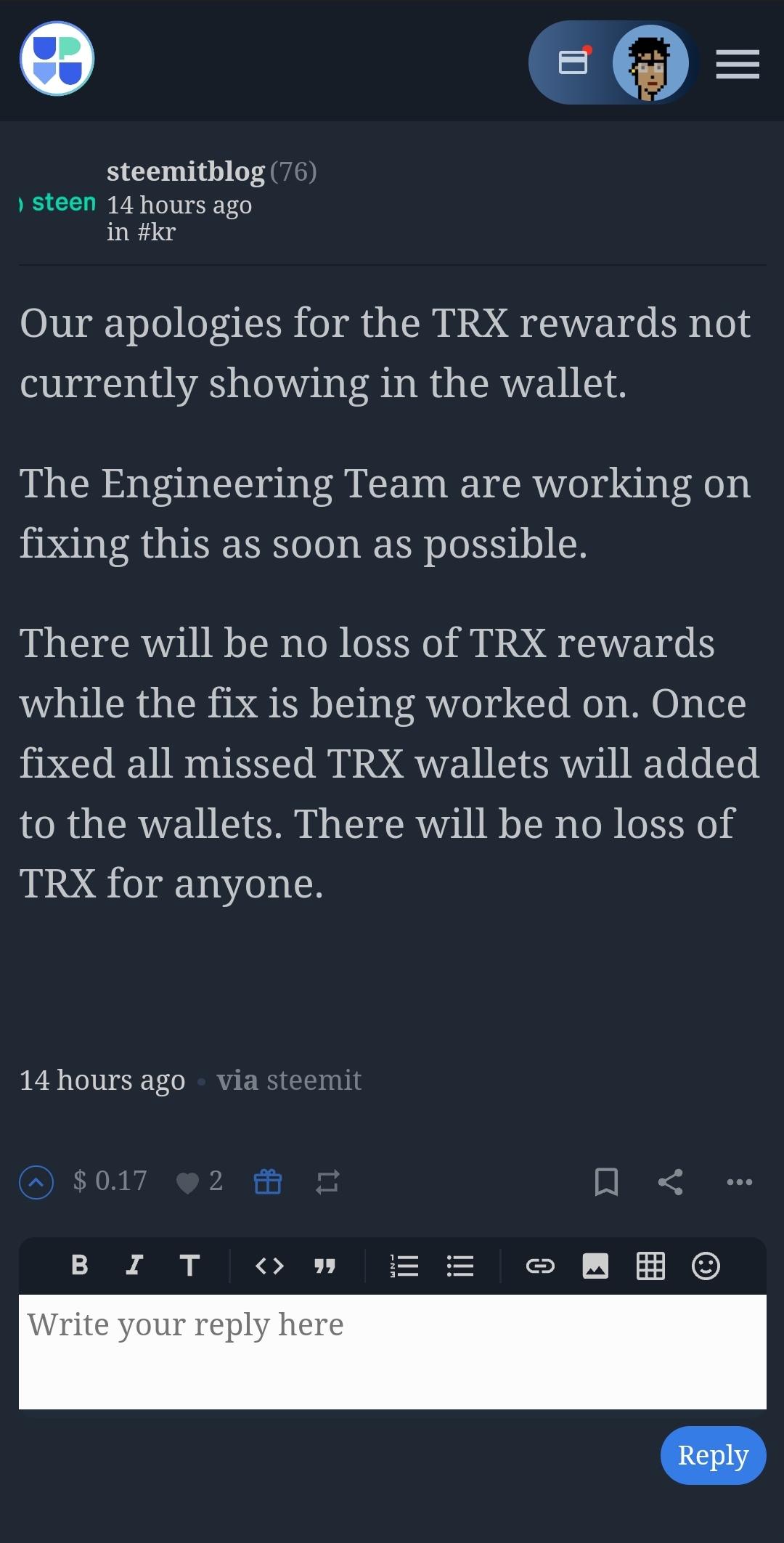
Task: Open the #kr tag
Action: coord(156,232)
